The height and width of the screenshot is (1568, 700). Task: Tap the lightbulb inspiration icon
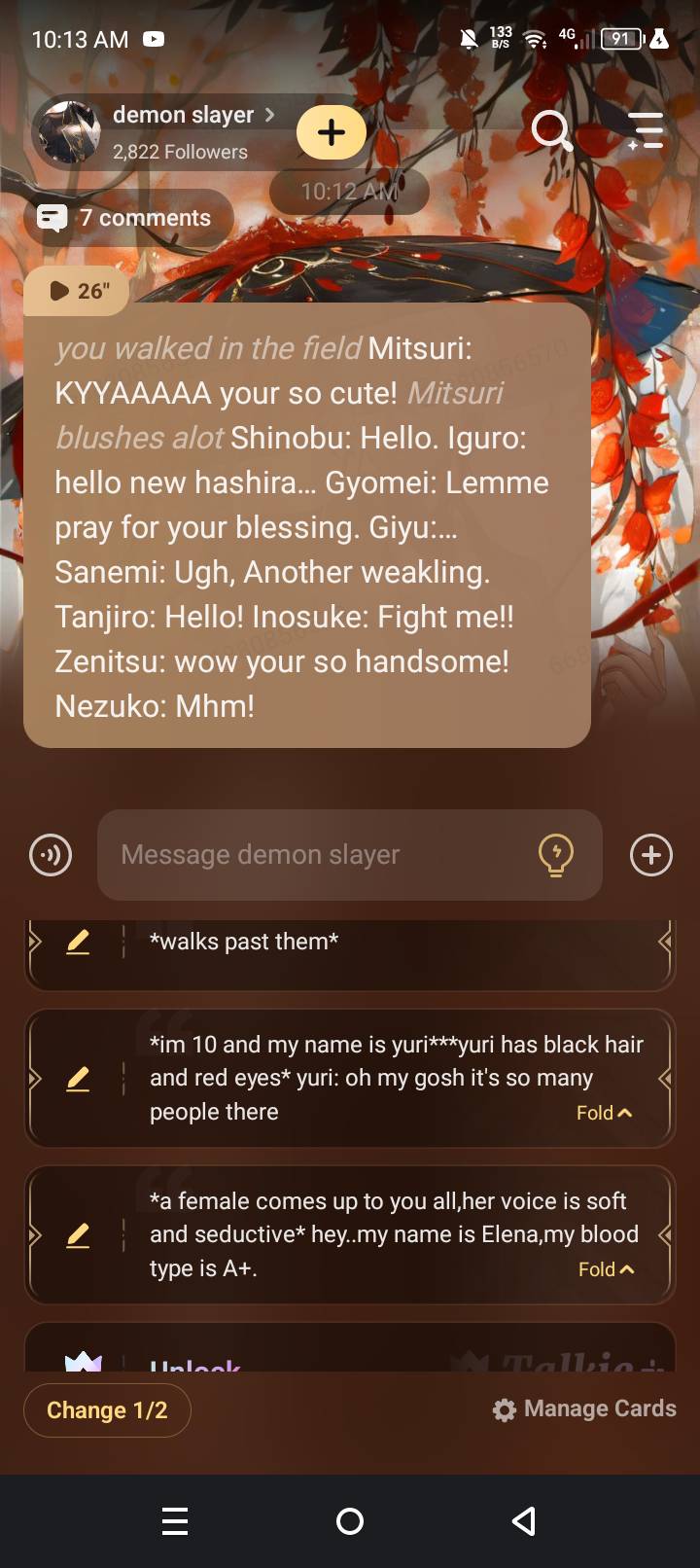(555, 855)
